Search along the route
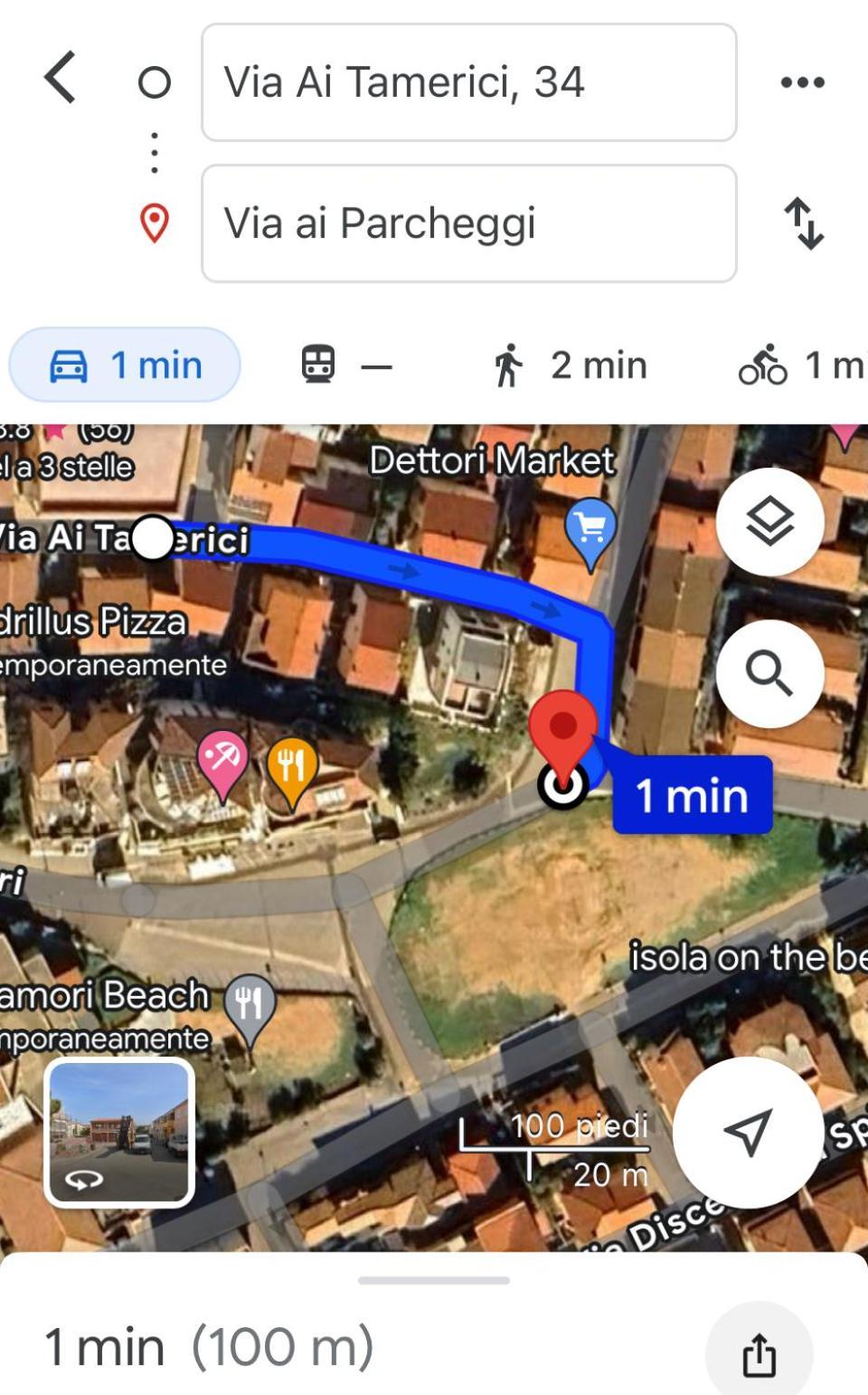868x1395 pixels. [769, 673]
